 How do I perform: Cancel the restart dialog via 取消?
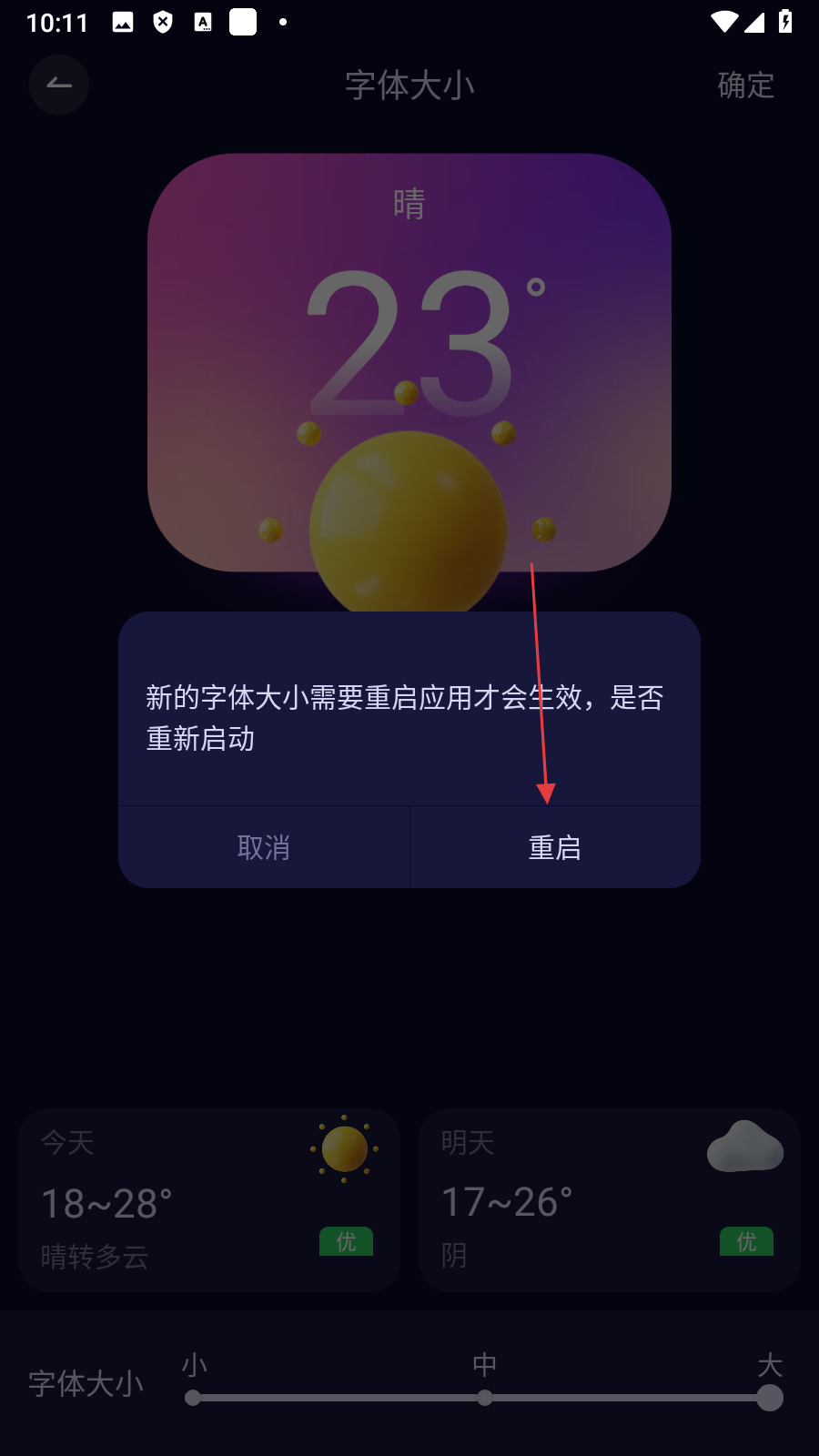(264, 847)
